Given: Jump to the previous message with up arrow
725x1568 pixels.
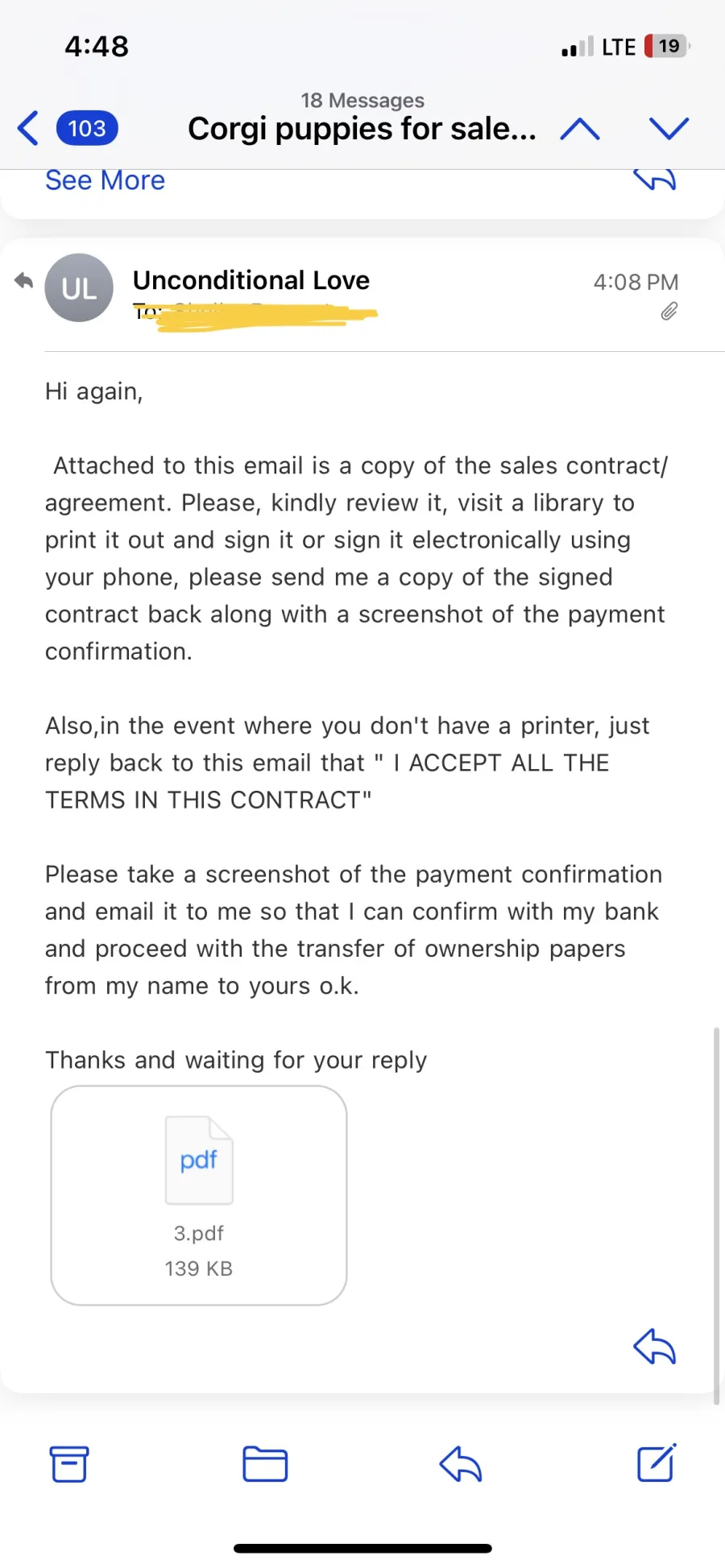Looking at the screenshot, I should click(580, 128).
